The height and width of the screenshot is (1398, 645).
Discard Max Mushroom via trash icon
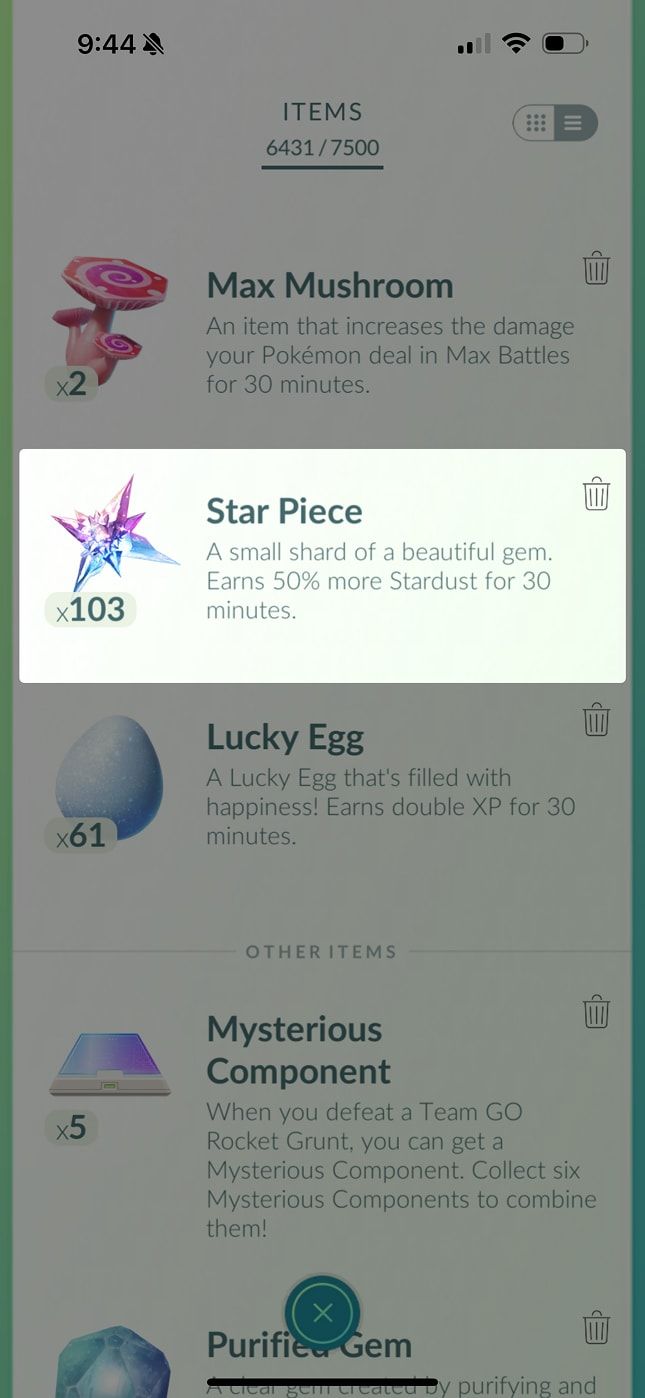(596, 268)
